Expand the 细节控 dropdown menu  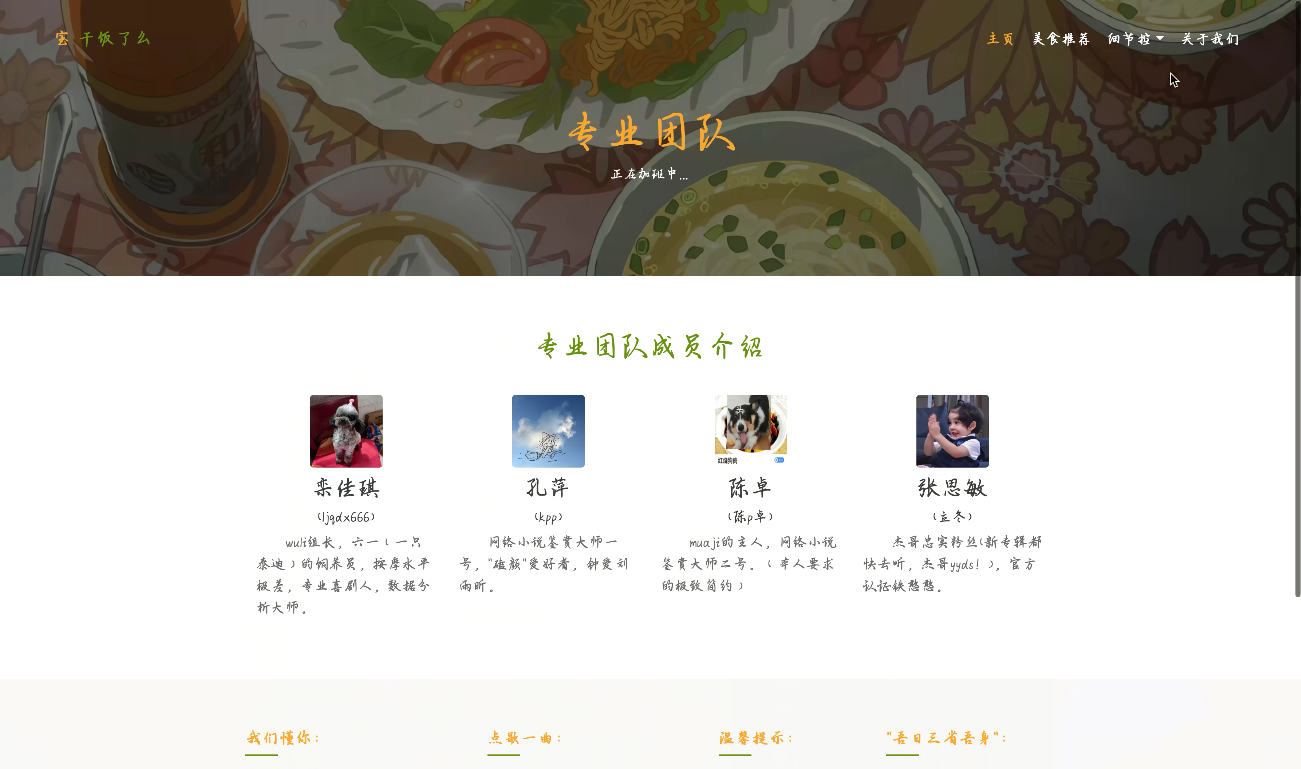[1135, 39]
